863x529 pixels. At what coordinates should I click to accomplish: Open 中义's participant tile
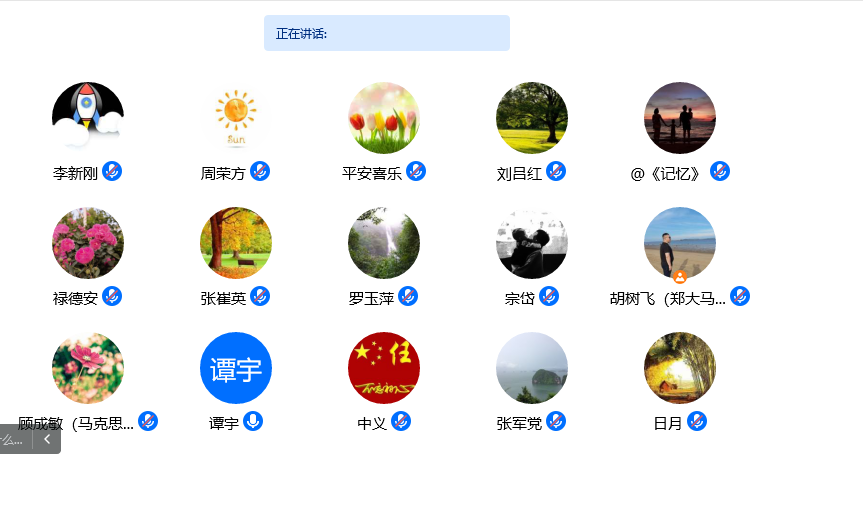click(384, 368)
